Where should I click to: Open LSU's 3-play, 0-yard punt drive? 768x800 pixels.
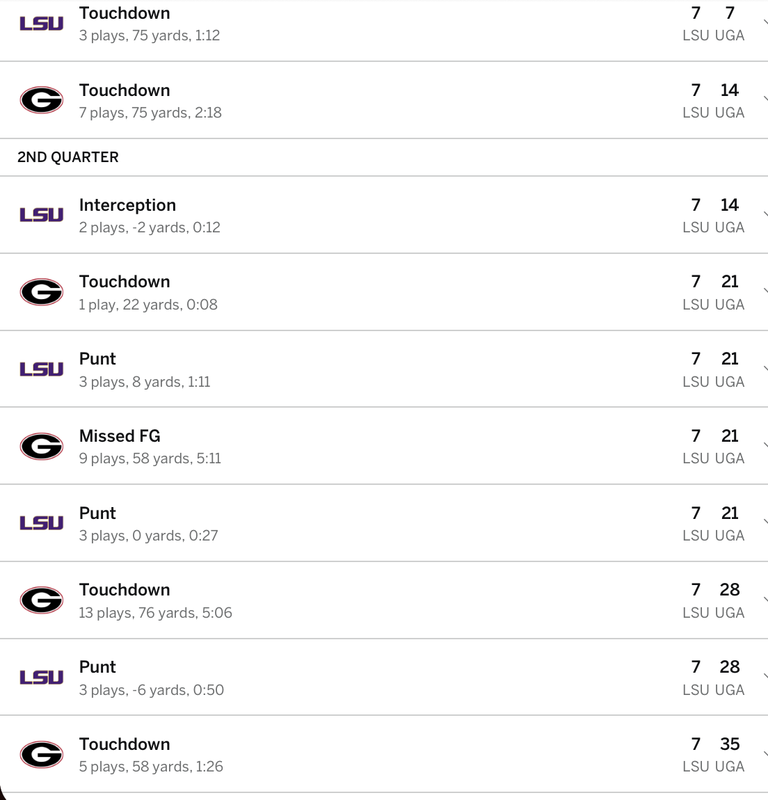coord(384,523)
